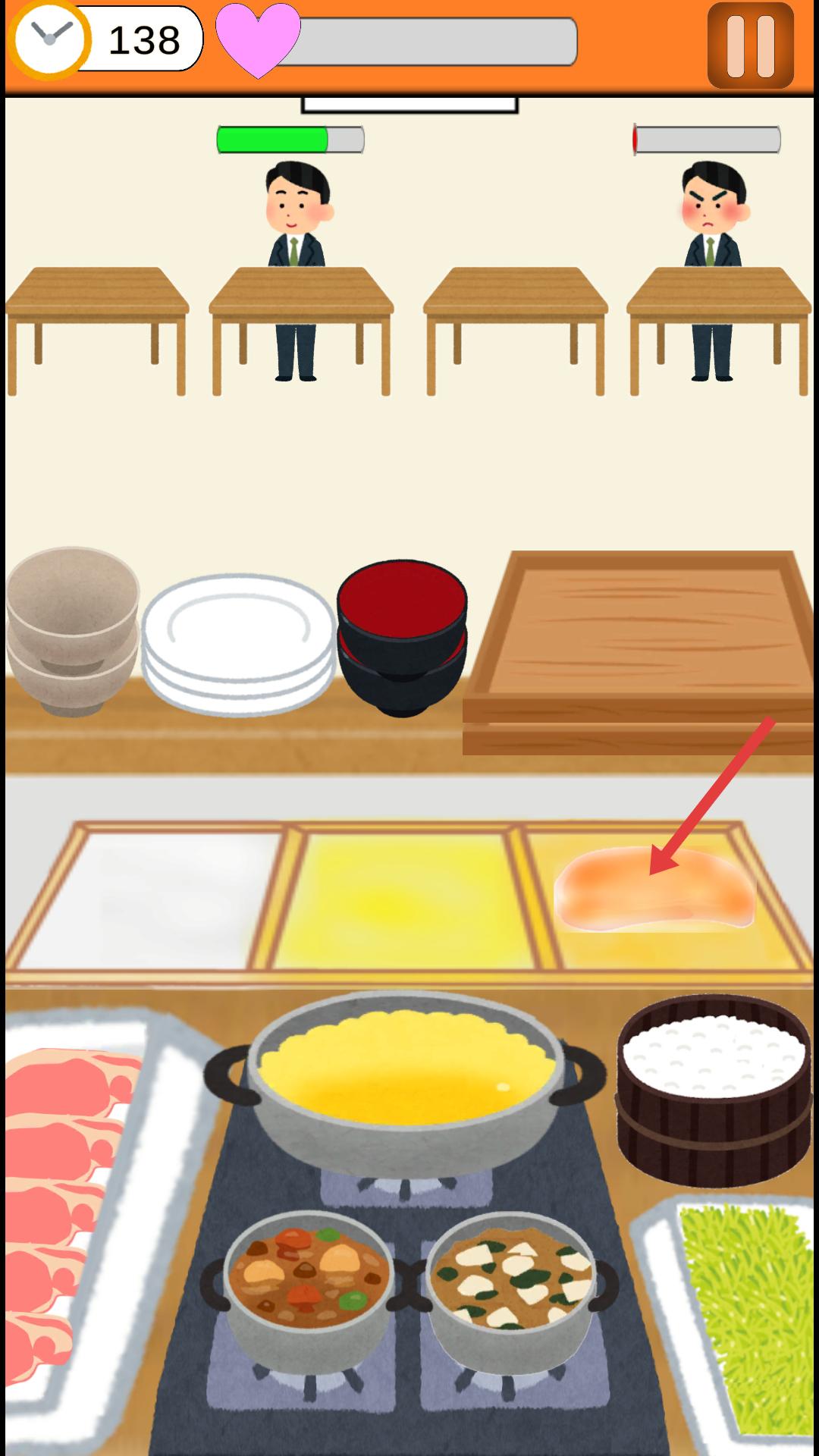Image resolution: width=819 pixels, height=1456 pixels.
Task: Tap the fried cutlet in the tray
Action: 654,889
